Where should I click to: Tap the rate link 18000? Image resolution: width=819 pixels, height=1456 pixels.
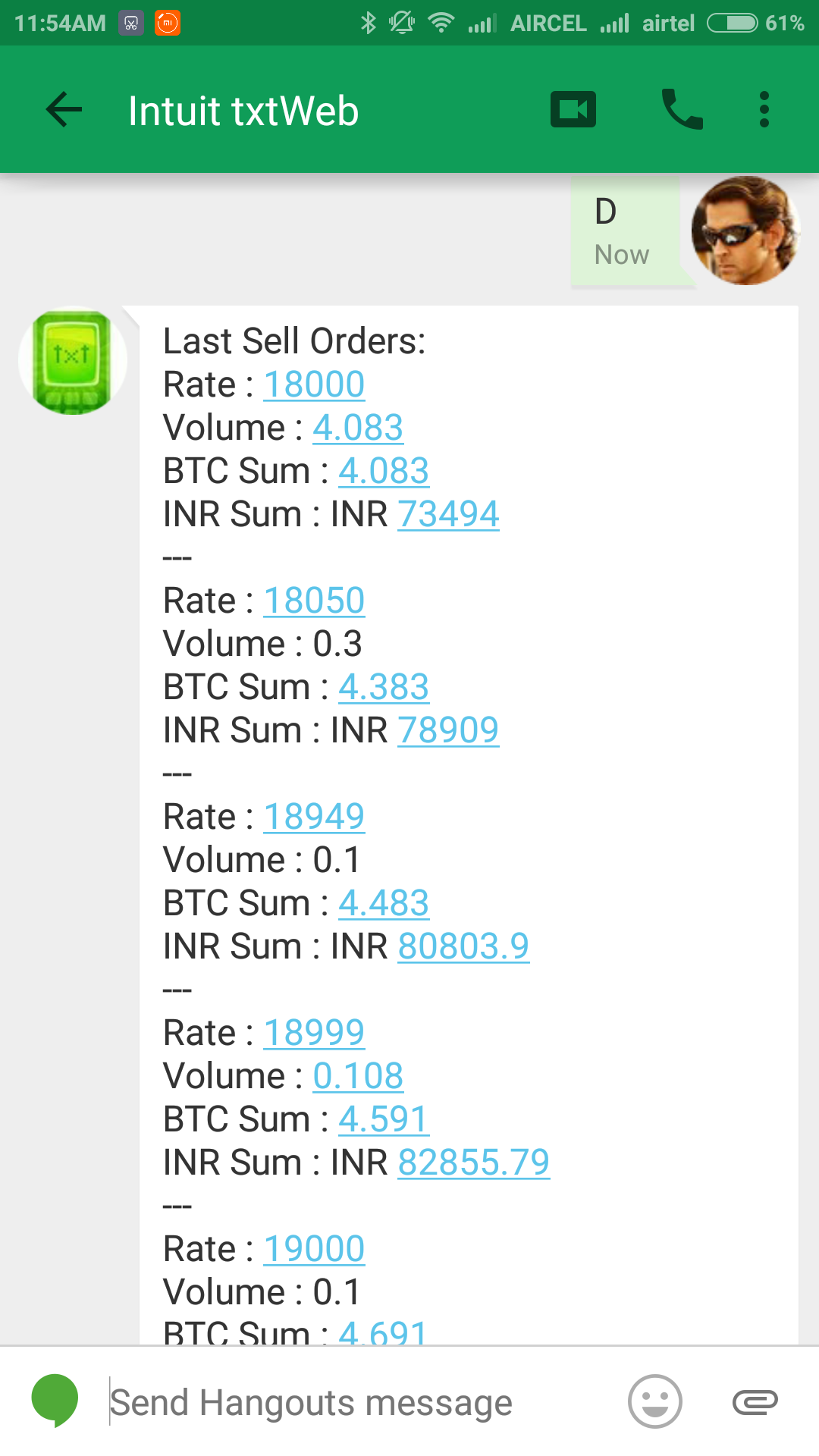point(314,384)
